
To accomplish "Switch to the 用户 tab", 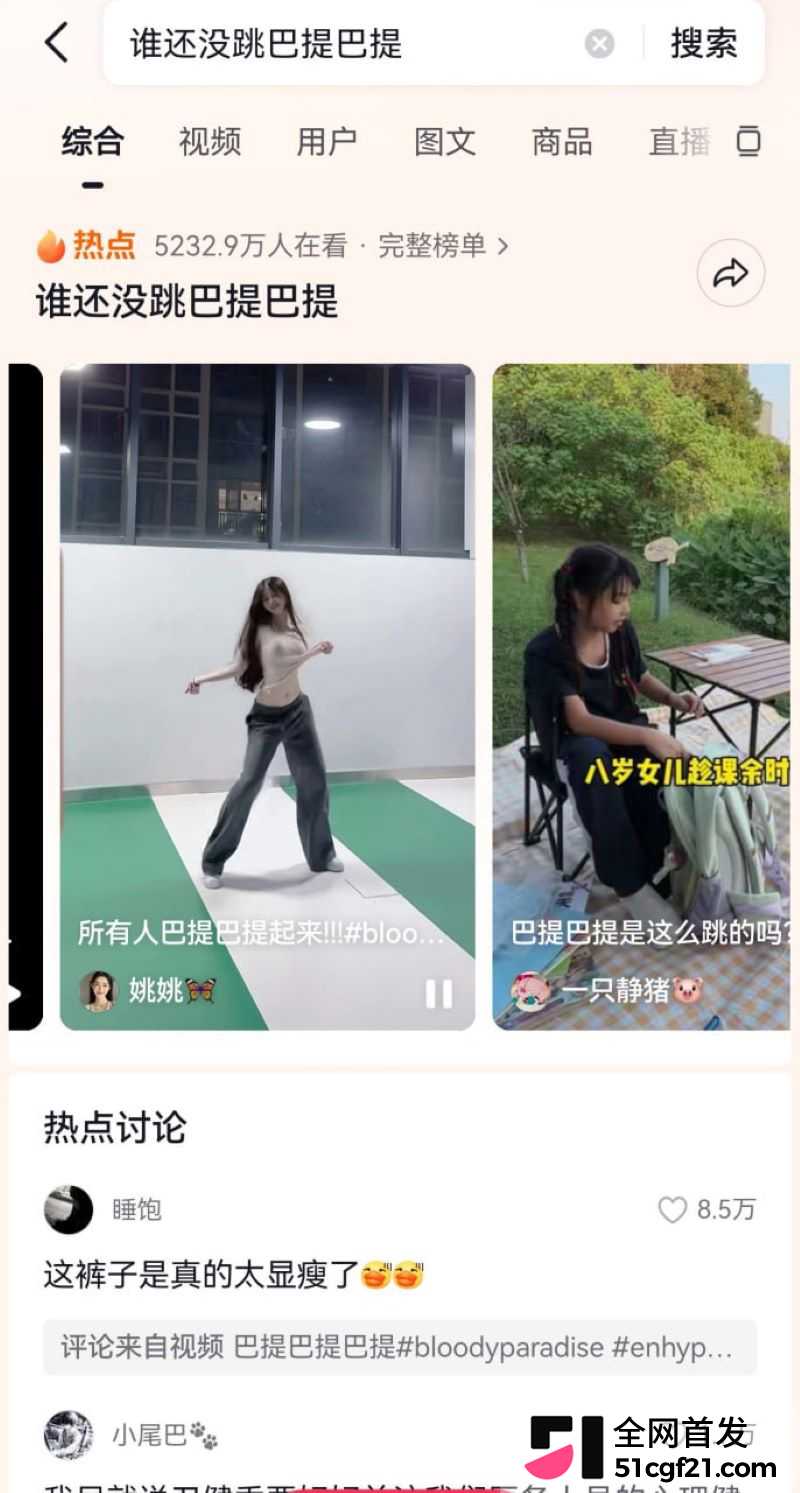I will tap(327, 141).
